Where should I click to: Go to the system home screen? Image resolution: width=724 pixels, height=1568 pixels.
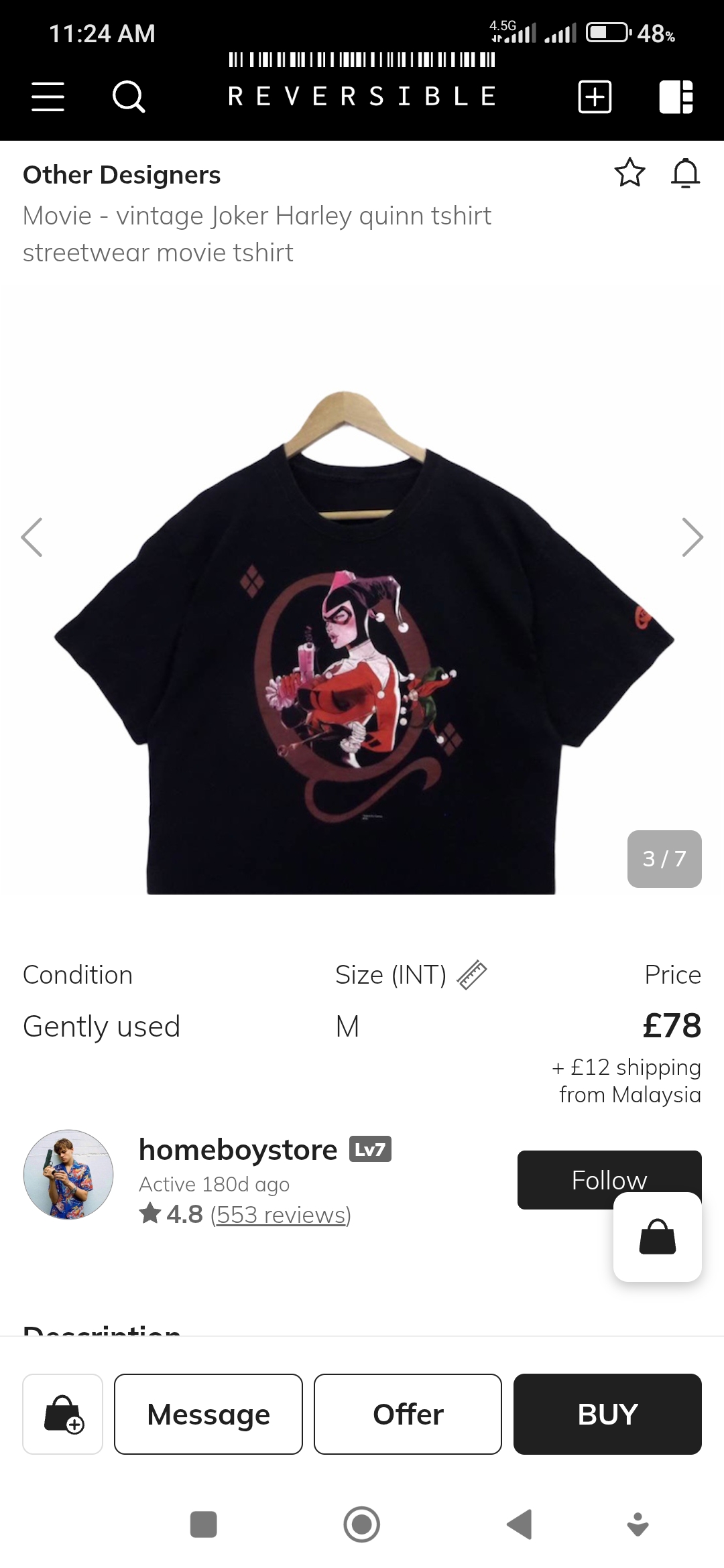coord(362,1524)
